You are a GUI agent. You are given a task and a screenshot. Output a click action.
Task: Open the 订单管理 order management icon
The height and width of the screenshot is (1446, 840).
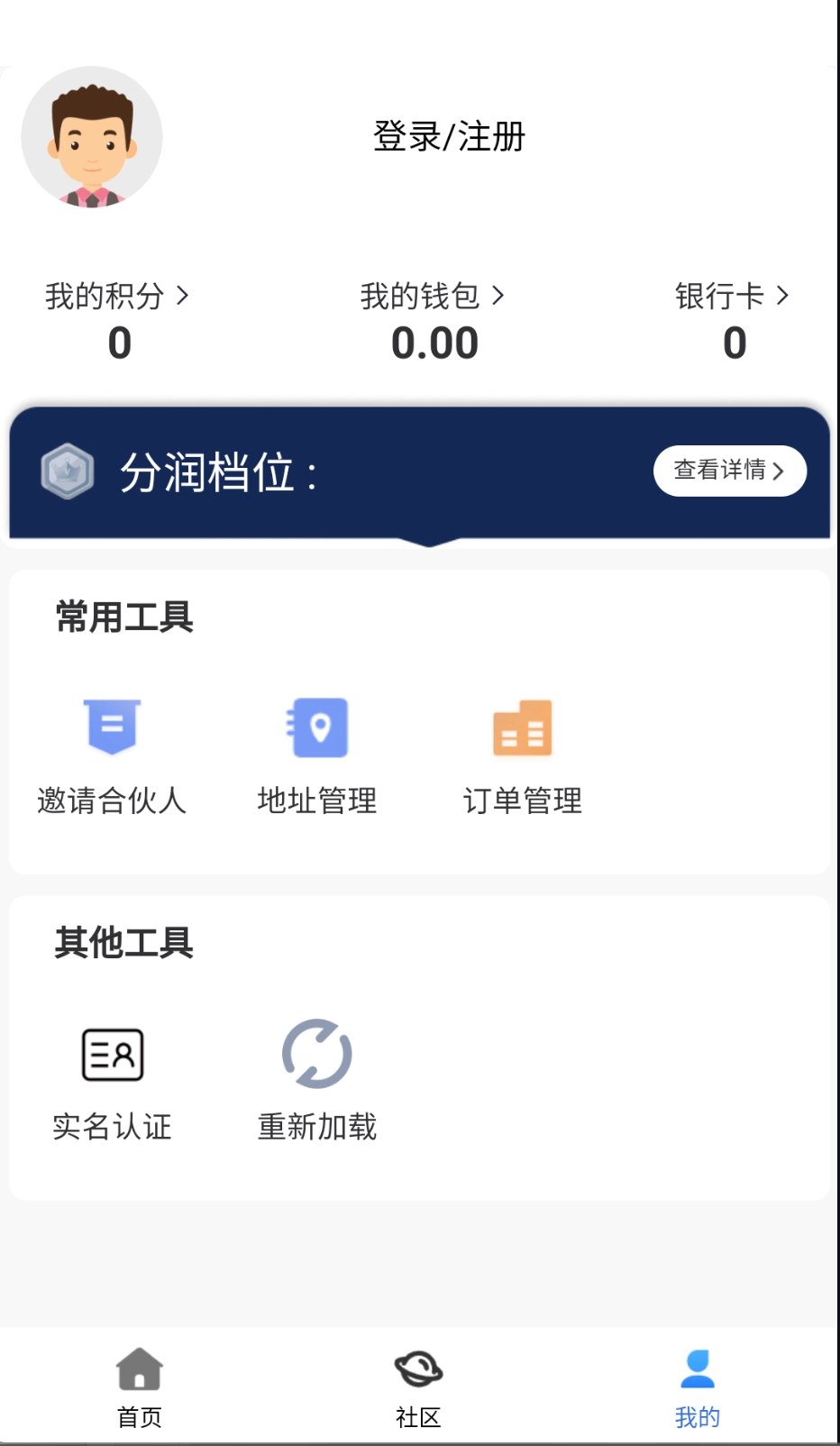pyautogui.click(x=524, y=727)
